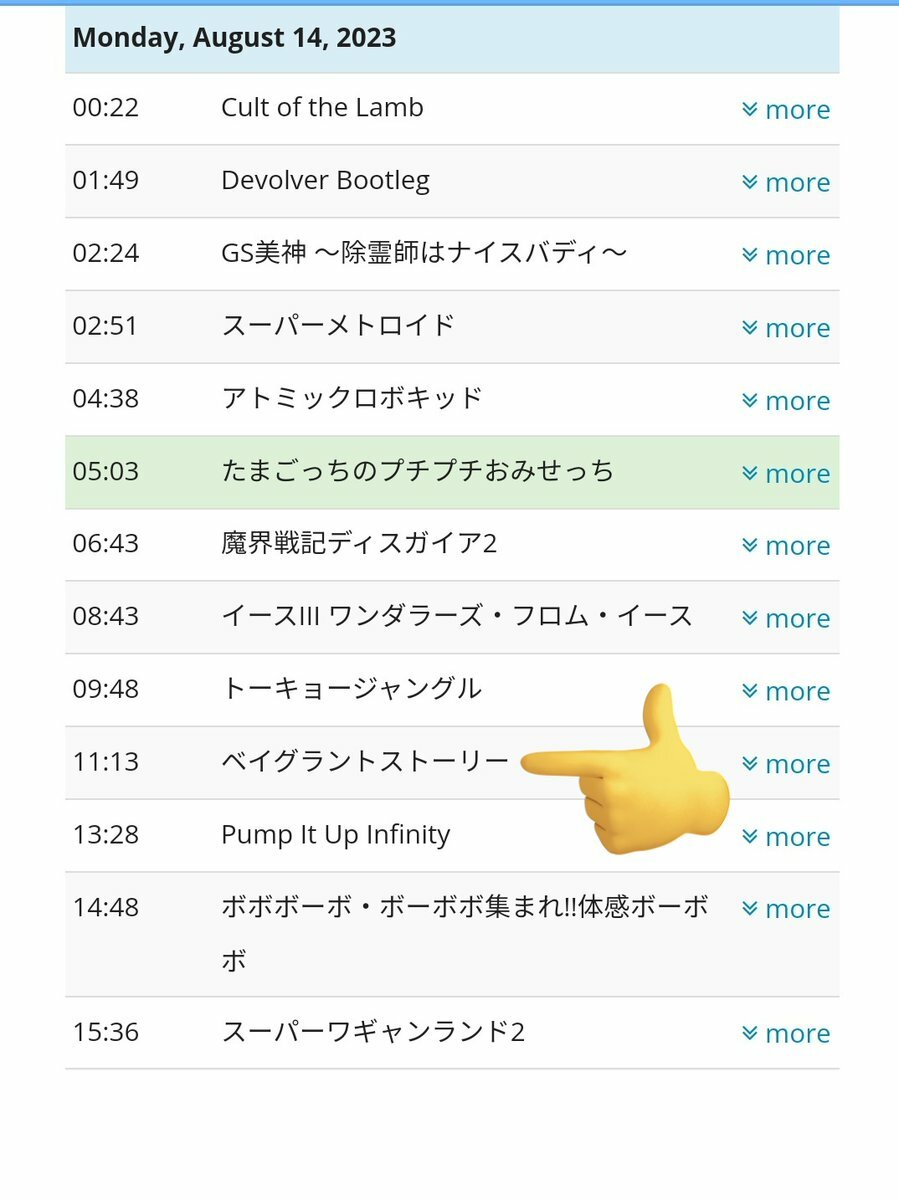Expand more for ベイグラントストーリー
This screenshot has width=899, height=1200.
pos(786,764)
